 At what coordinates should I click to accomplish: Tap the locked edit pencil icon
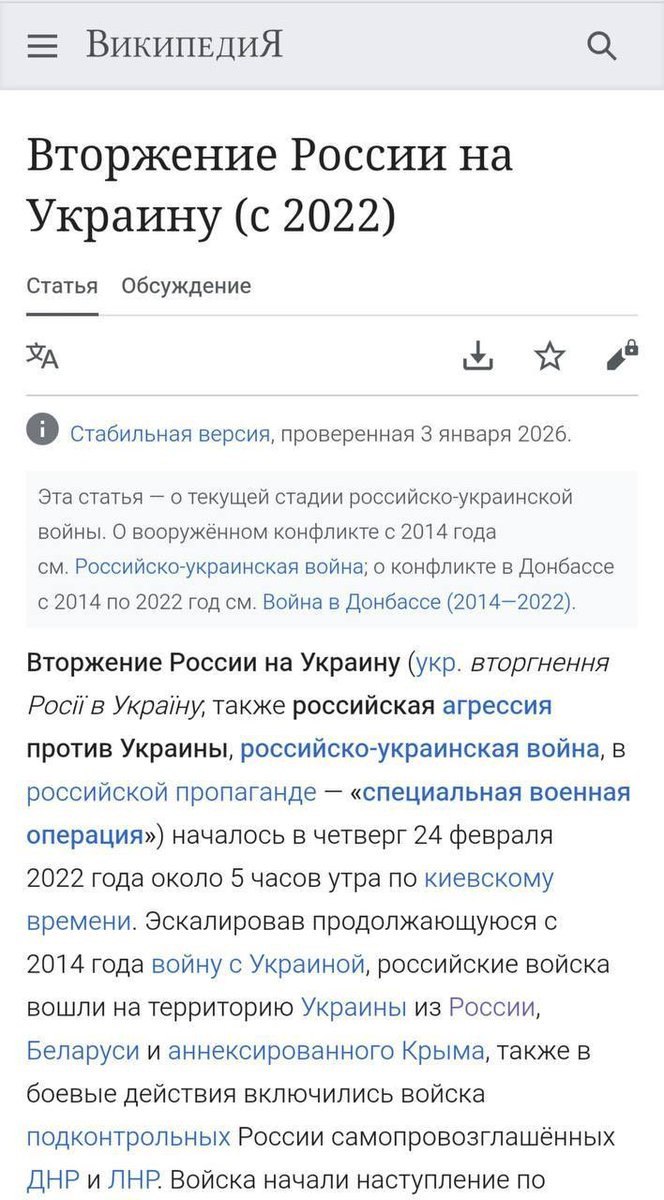click(x=622, y=355)
